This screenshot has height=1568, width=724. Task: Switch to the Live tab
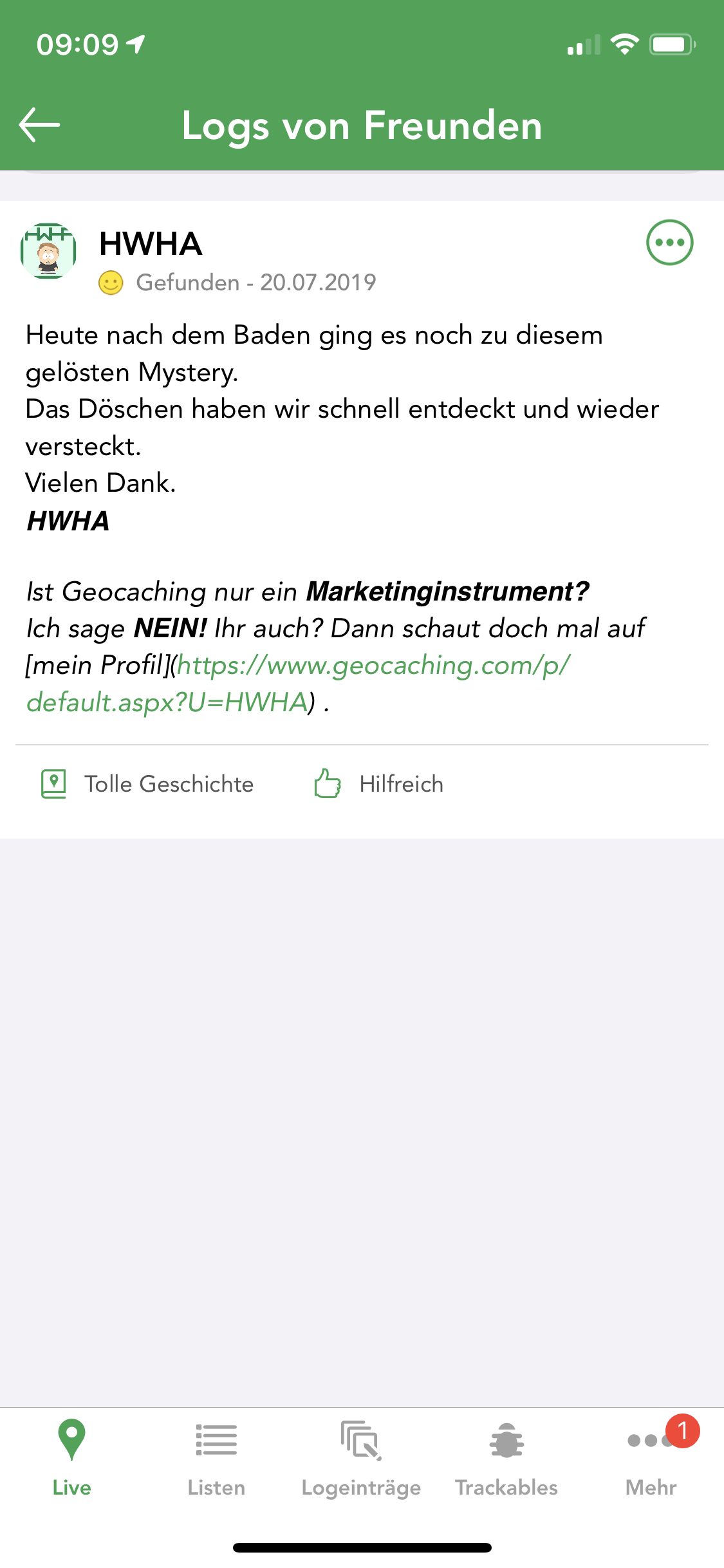click(x=72, y=1459)
